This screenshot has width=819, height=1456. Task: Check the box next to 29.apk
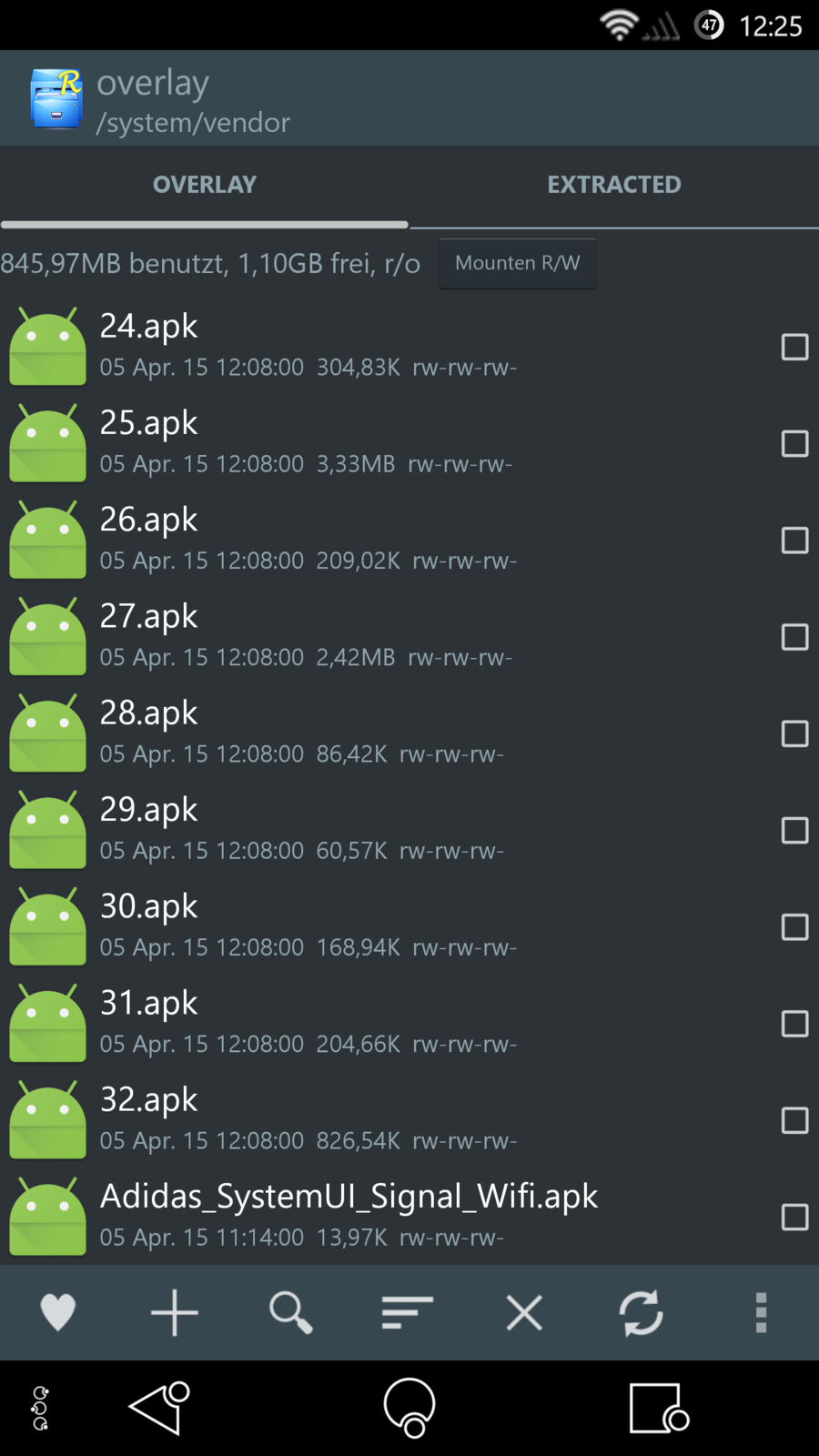(794, 830)
